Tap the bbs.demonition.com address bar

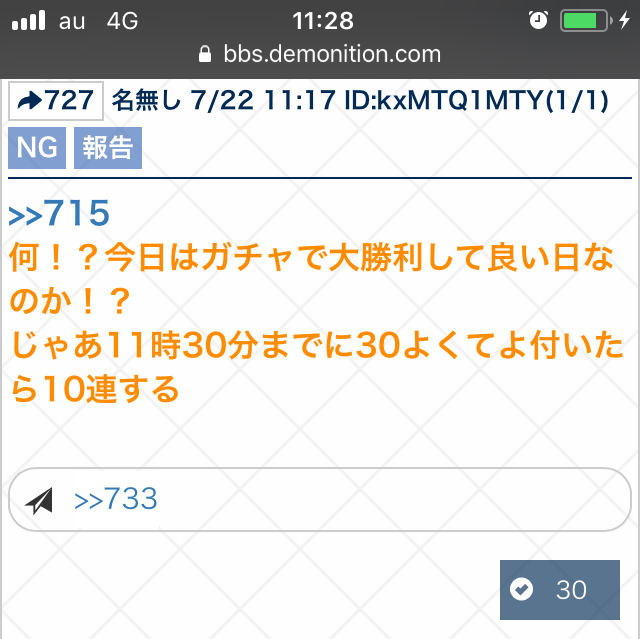pyautogui.click(x=320, y=54)
